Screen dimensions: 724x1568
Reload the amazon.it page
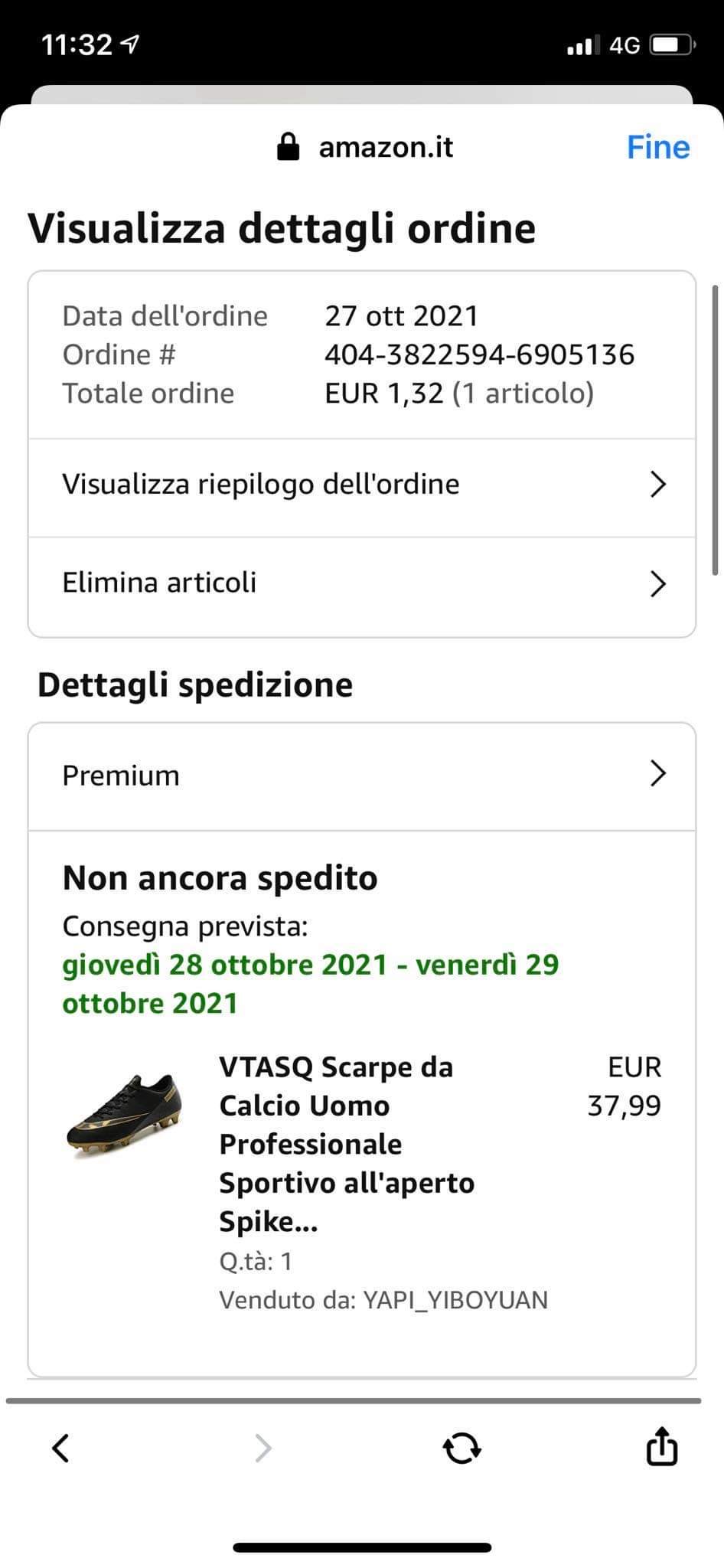click(x=461, y=1448)
